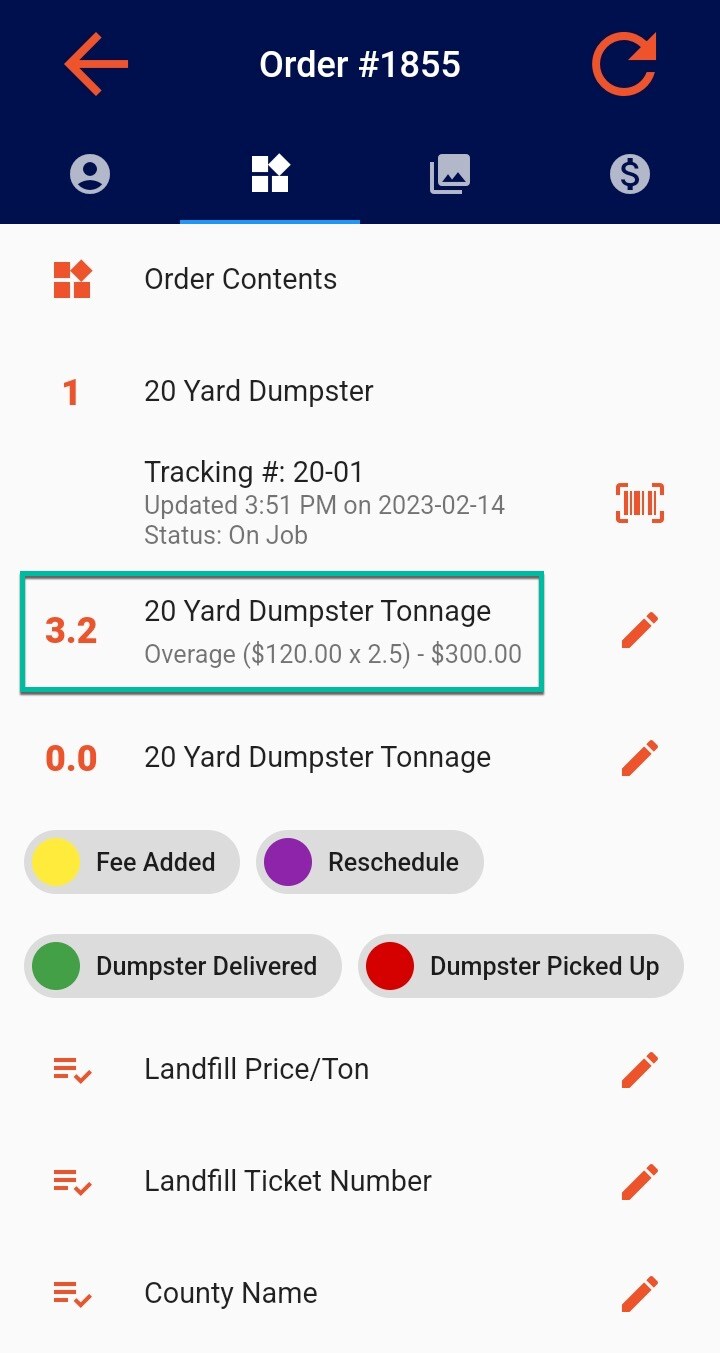Select the Reschedule chip
The width and height of the screenshot is (720, 1353).
point(370,862)
